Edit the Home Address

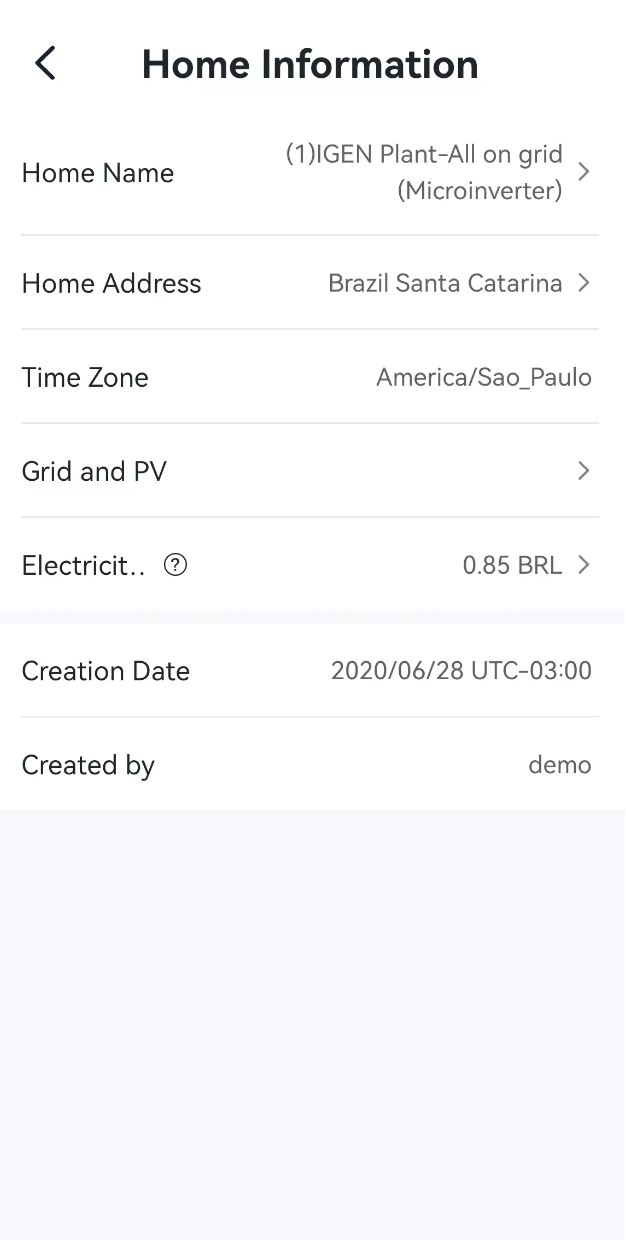pos(310,283)
